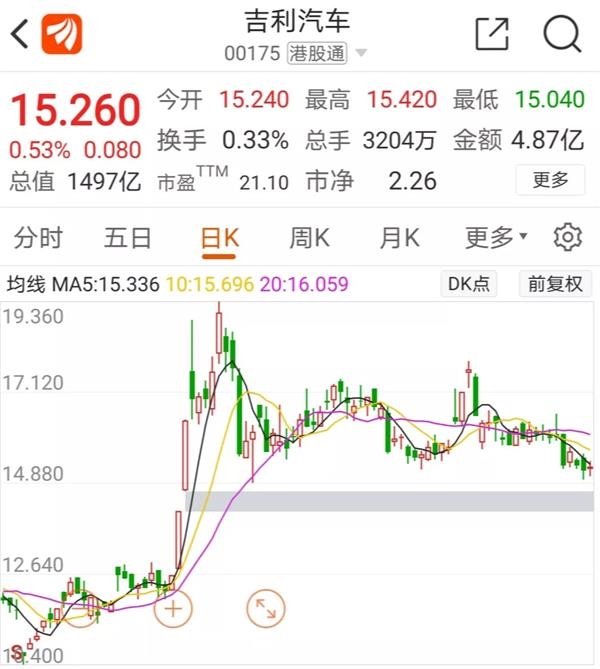
Task: Open chart settings gear
Action: (567, 238)
